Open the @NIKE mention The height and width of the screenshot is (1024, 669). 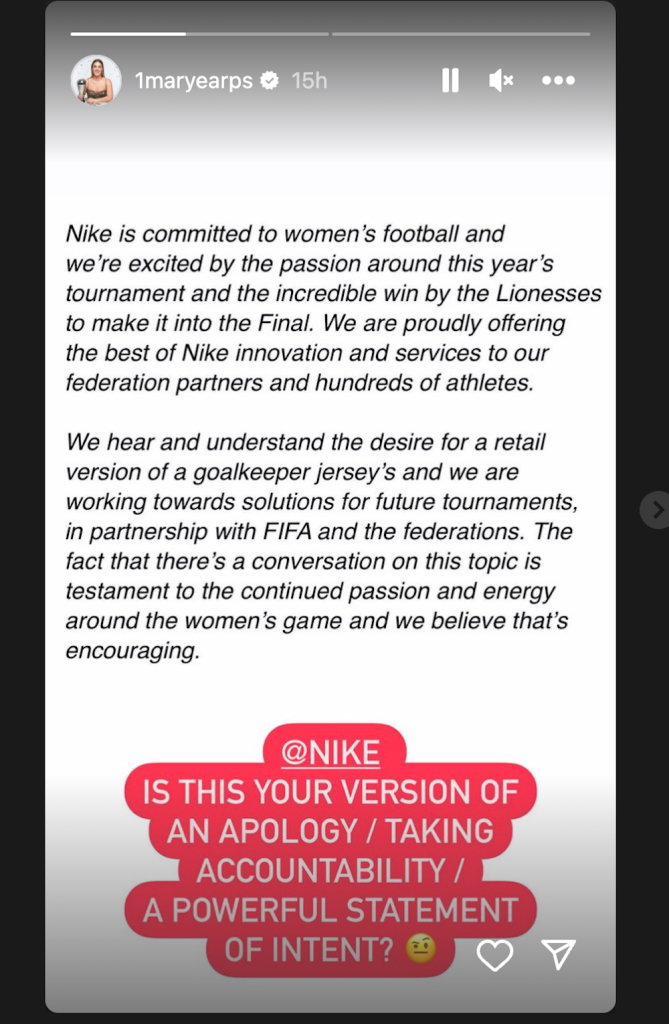coord(330,751)
